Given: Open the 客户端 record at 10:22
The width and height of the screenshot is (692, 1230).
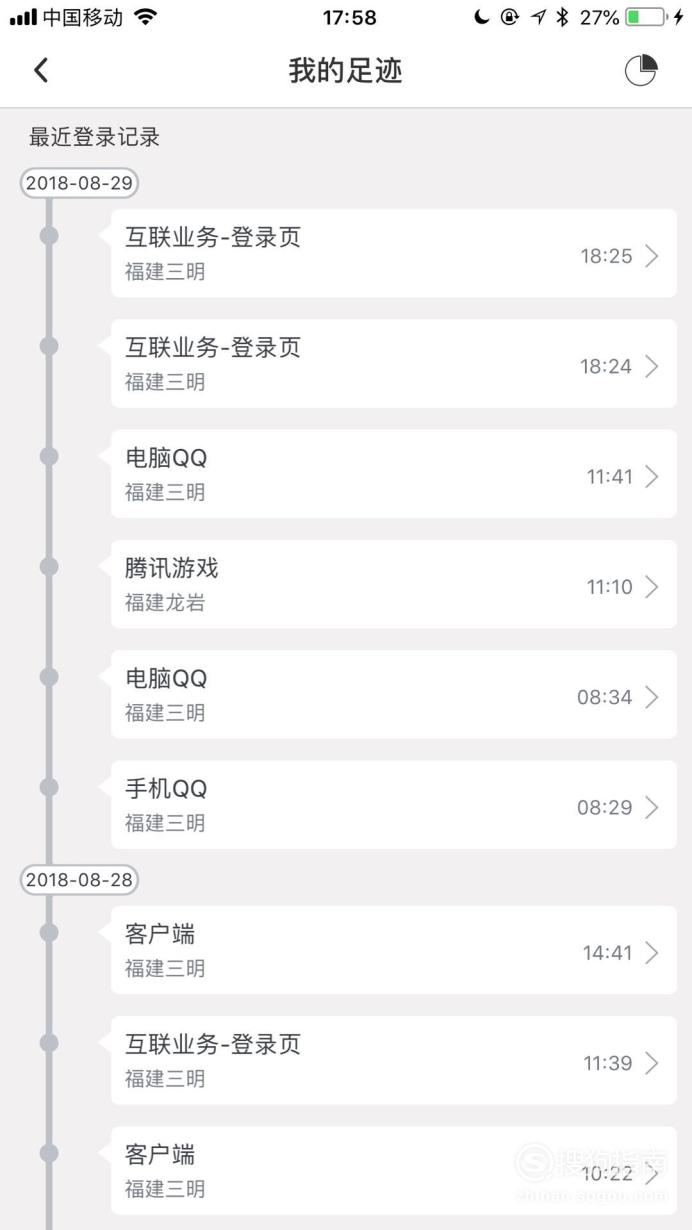Looking at the screenshot, I should click(x=393, y=1171).
